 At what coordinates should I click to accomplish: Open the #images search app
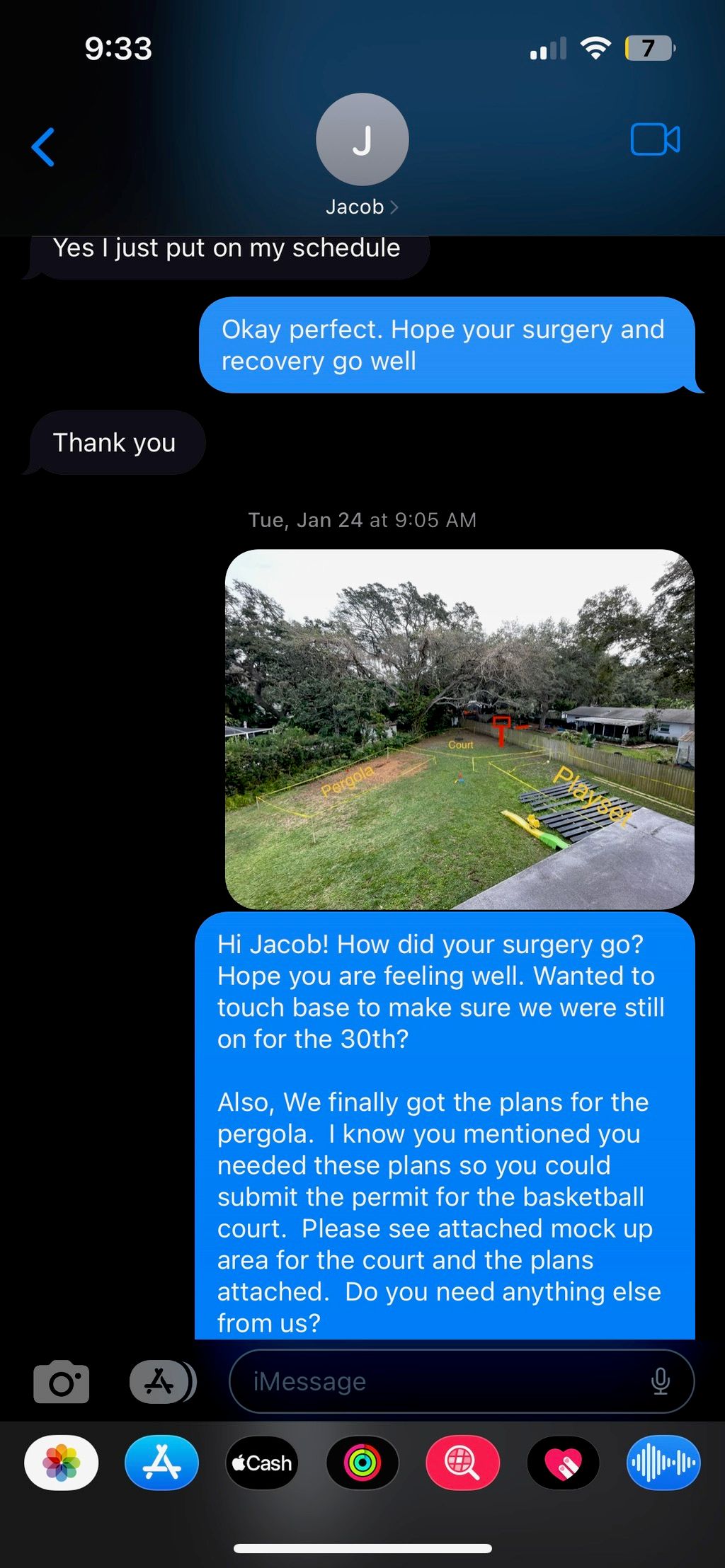coord(462,1463)
